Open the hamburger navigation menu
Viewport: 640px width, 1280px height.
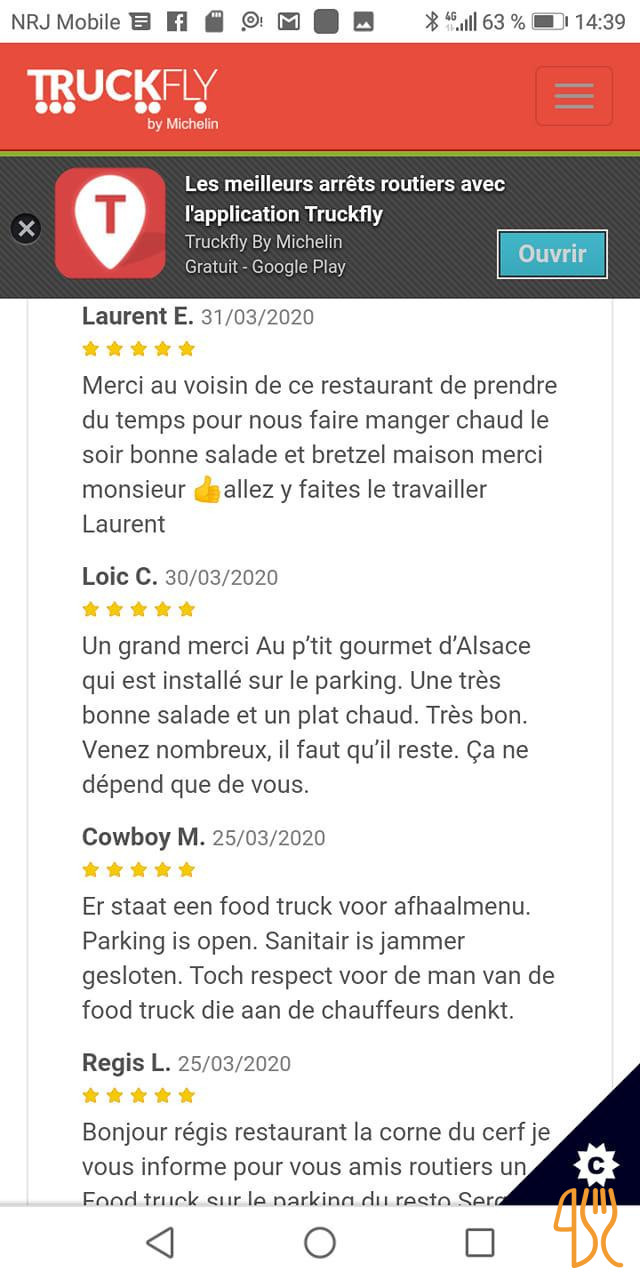573,96
